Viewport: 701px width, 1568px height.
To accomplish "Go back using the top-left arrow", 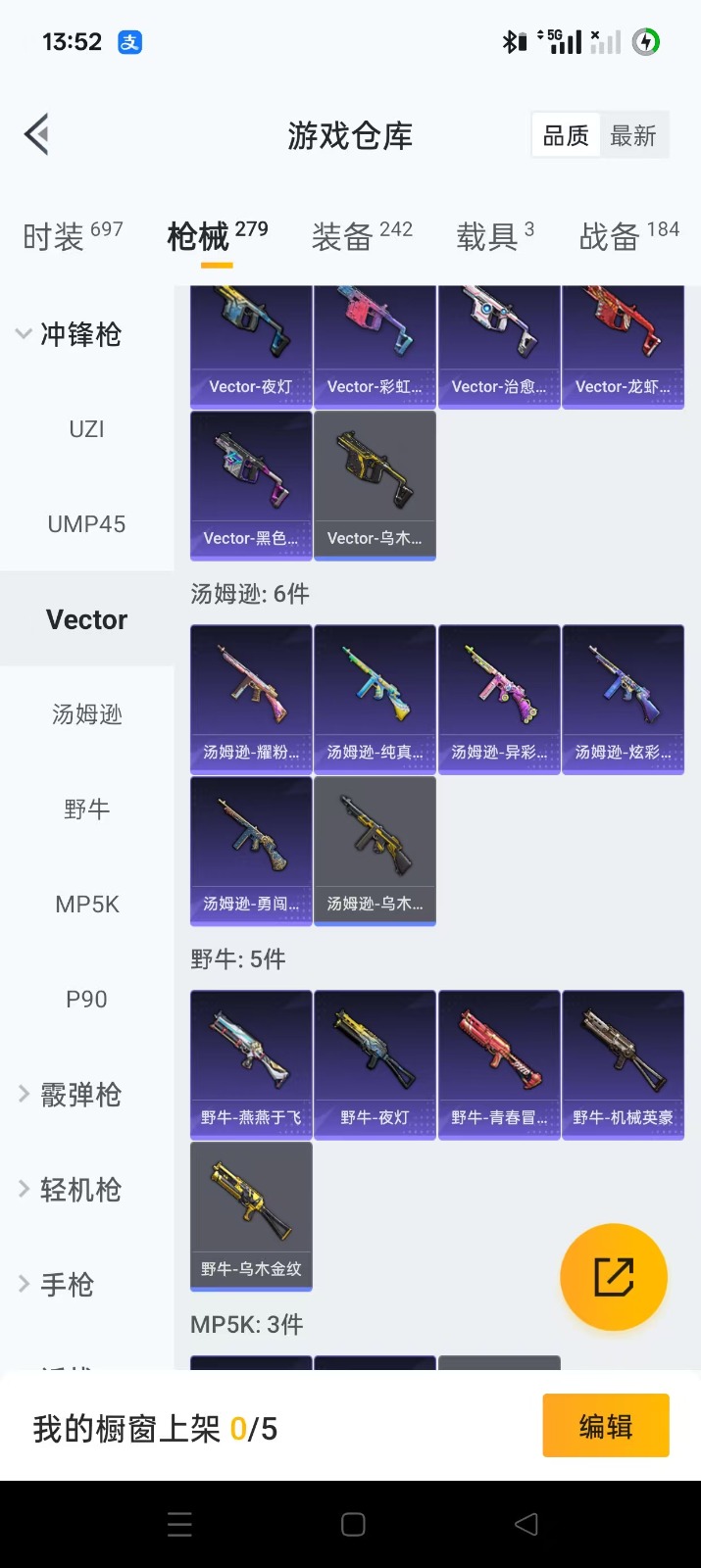I will click(x=37, y=135).
